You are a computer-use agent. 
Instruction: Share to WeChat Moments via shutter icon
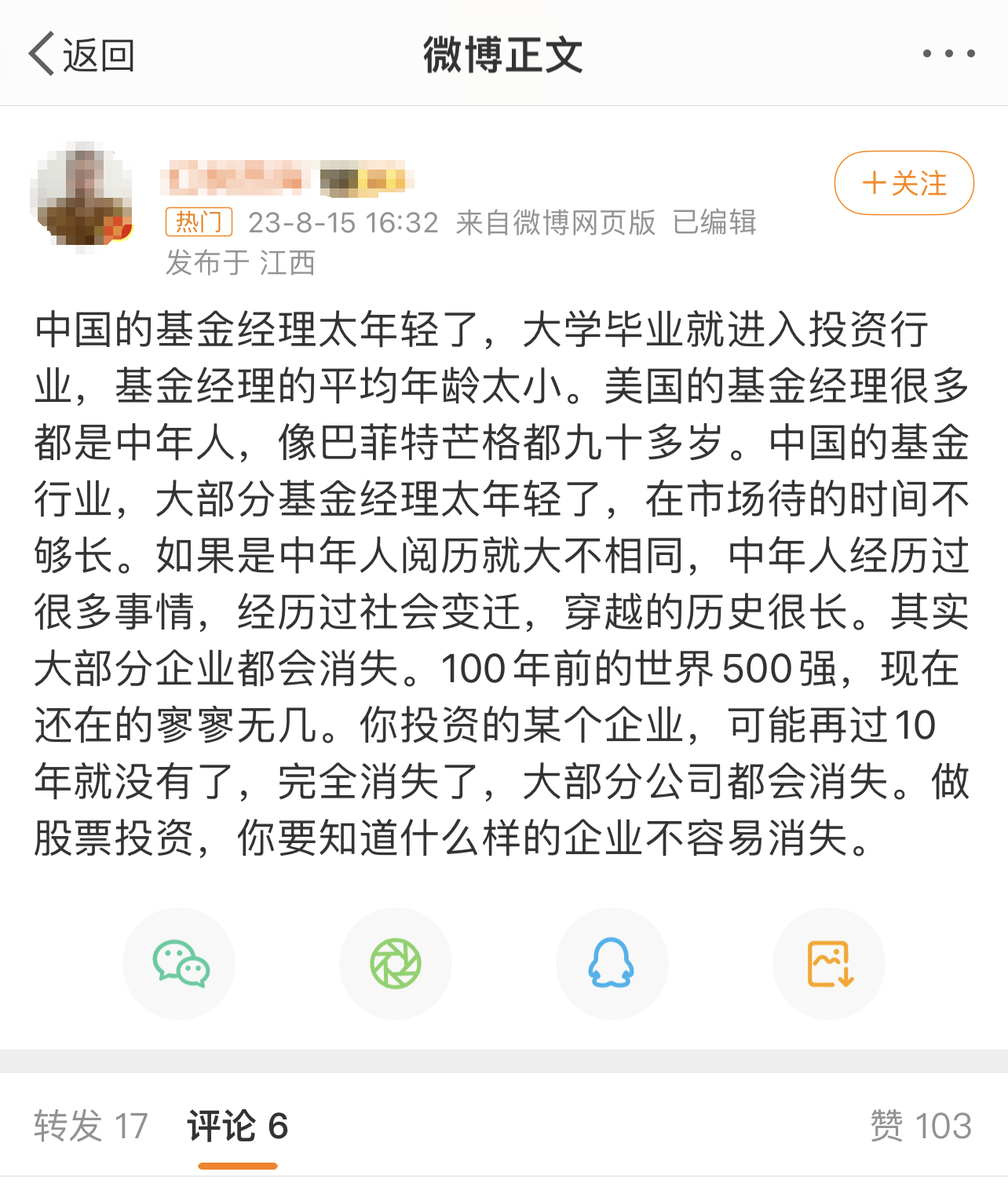tap(396, 964)
